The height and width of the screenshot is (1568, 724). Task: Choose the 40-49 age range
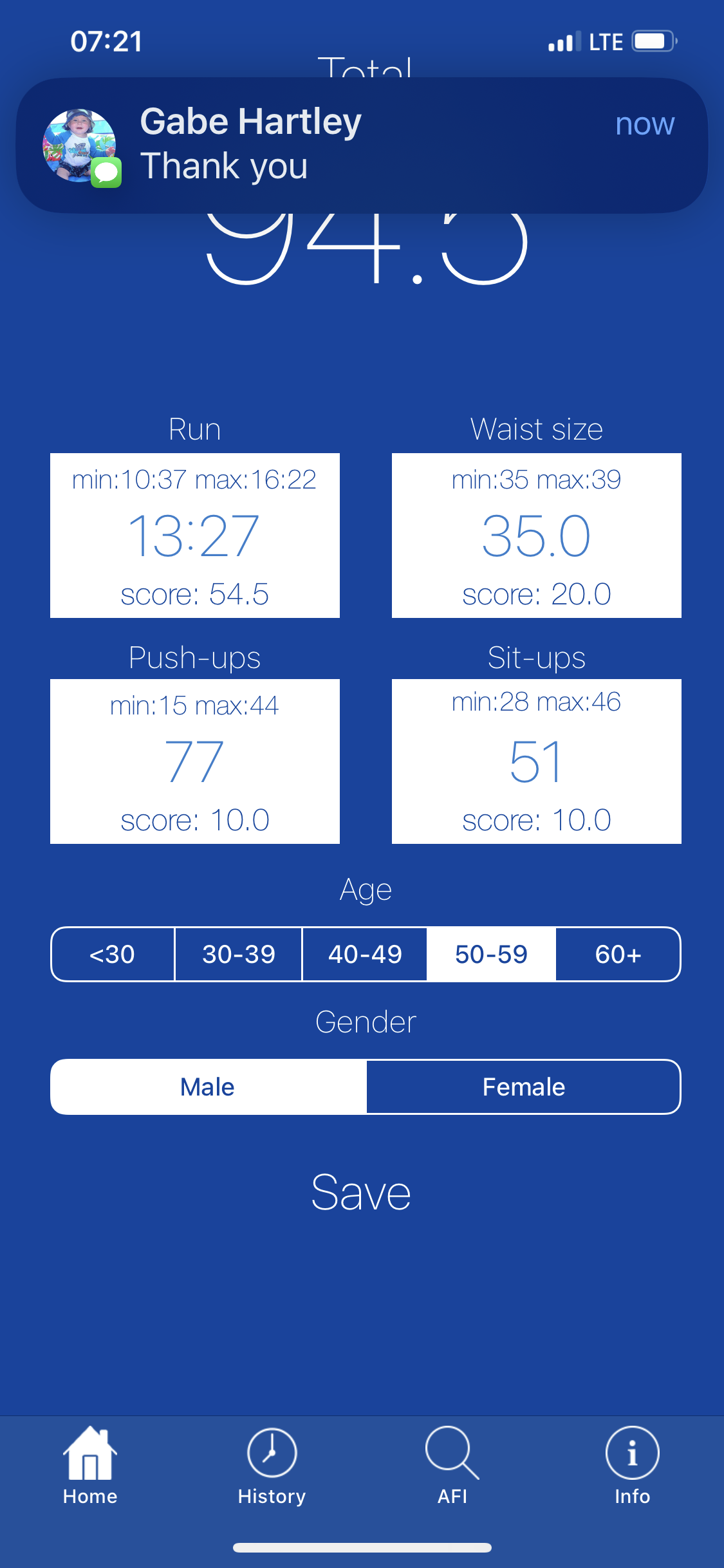click(365, 954)
